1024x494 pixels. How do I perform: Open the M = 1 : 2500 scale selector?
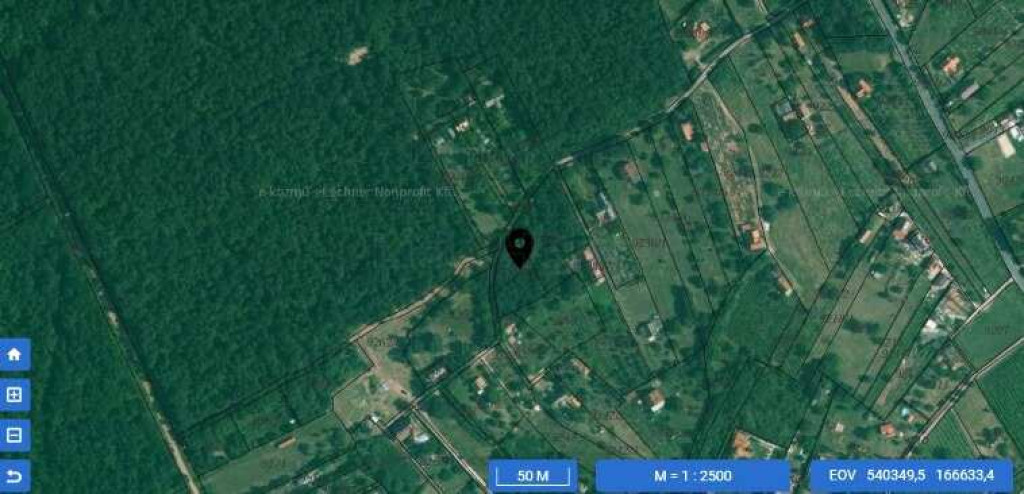(x=692, y=475)
